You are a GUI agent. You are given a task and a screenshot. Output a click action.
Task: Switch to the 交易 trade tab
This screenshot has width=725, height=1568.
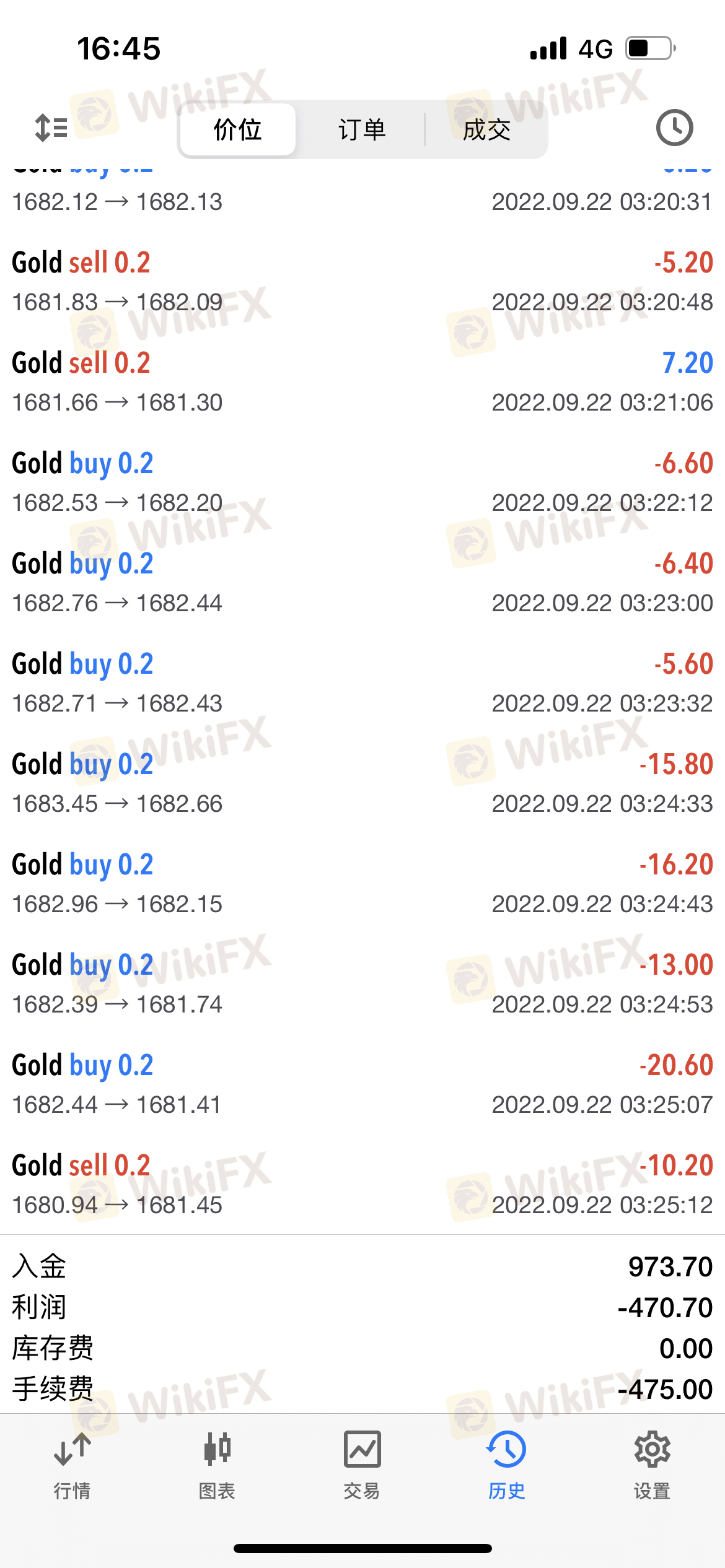[362, 1465]
